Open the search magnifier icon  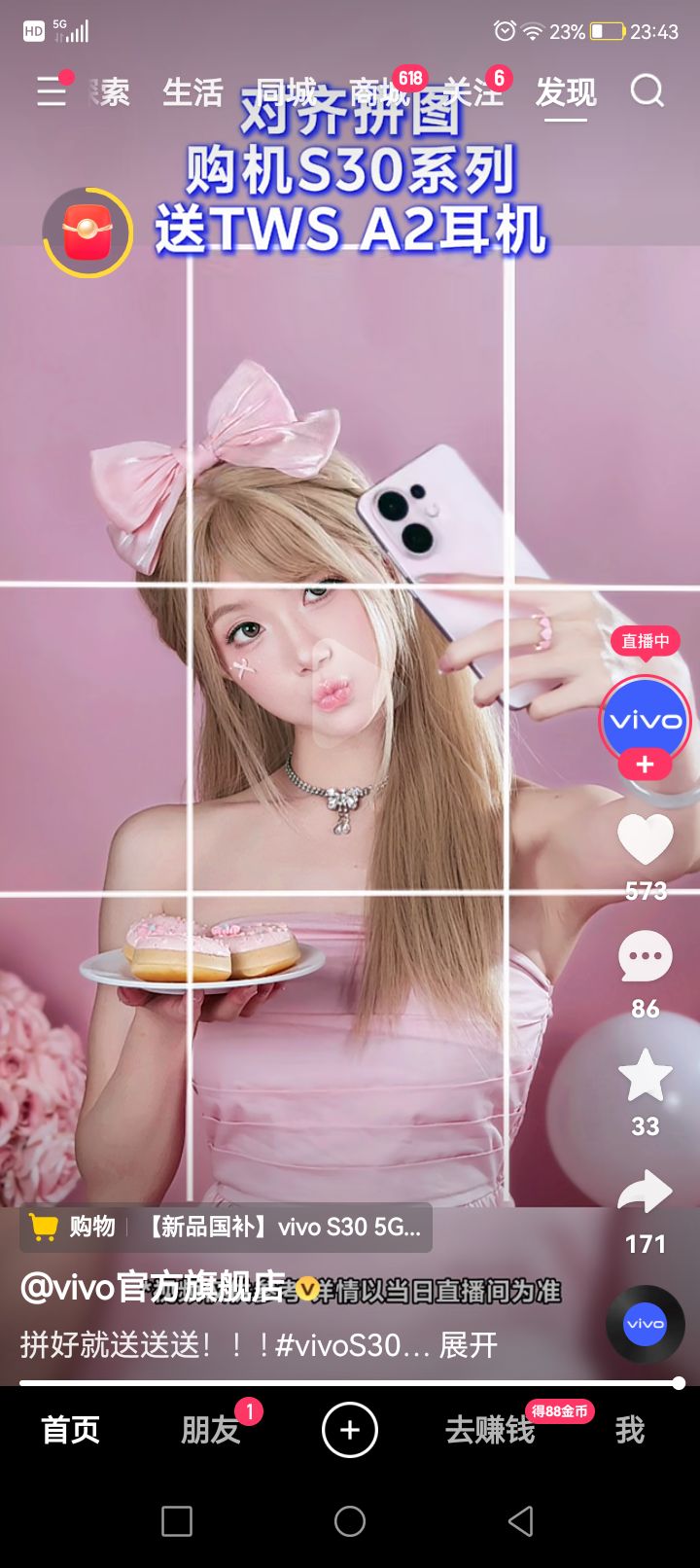point(647,91)
